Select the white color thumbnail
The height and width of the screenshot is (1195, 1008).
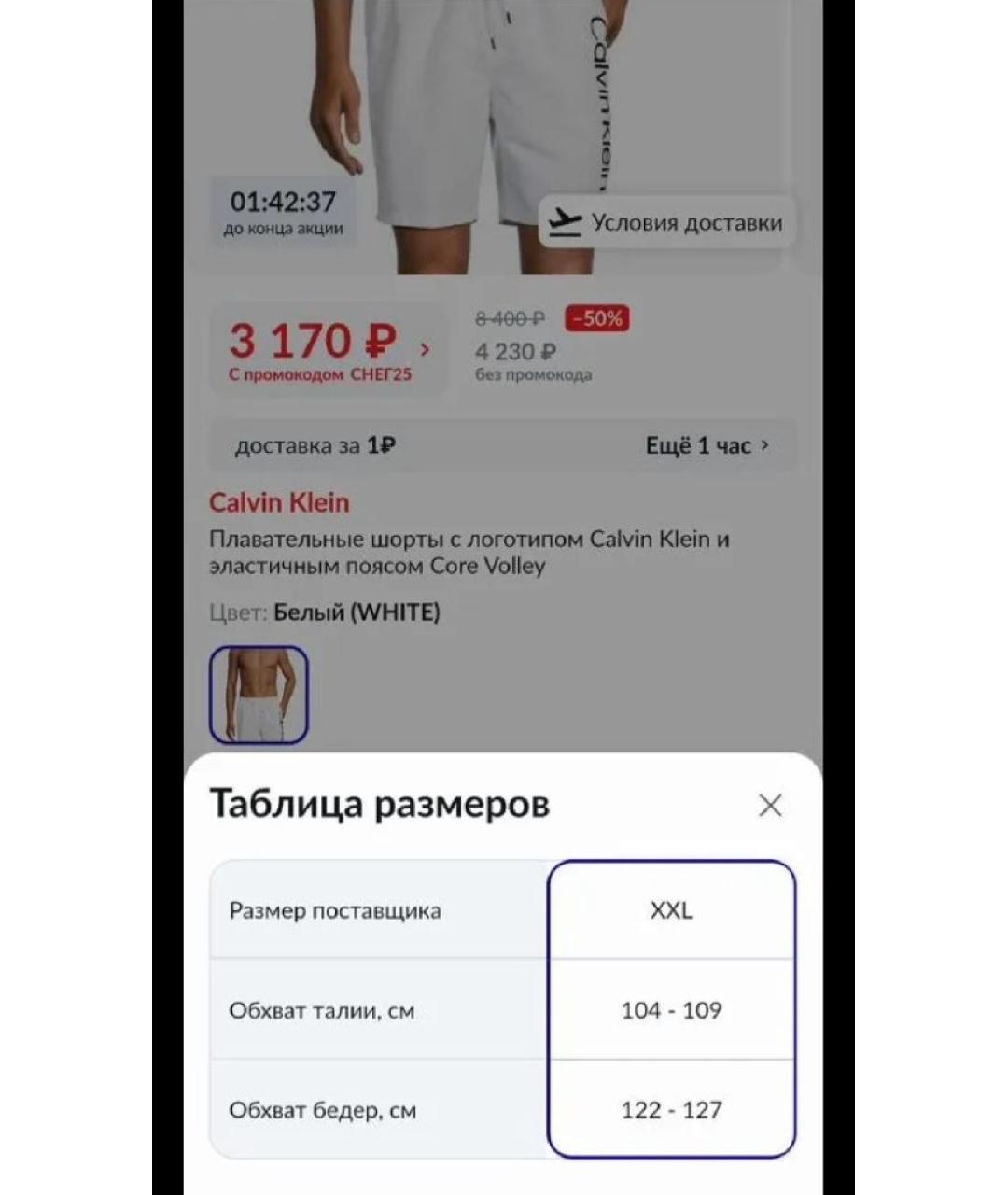coord(259,696)
